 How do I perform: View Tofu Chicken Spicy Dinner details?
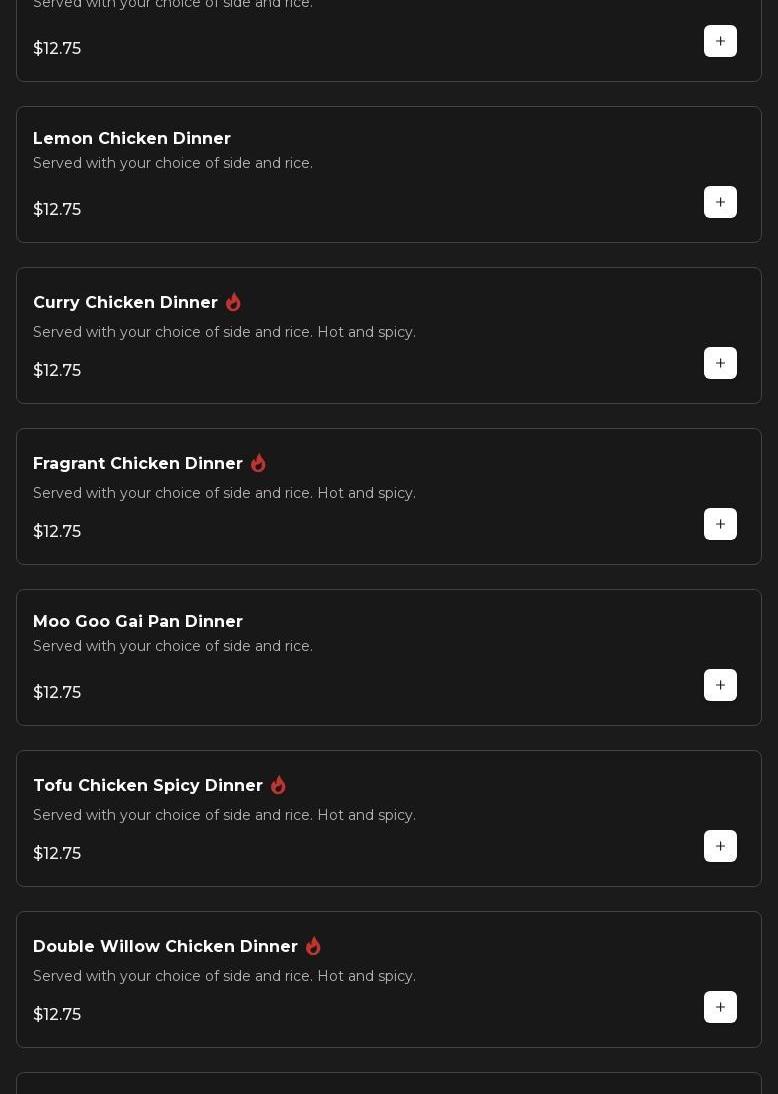pos(148,785)
